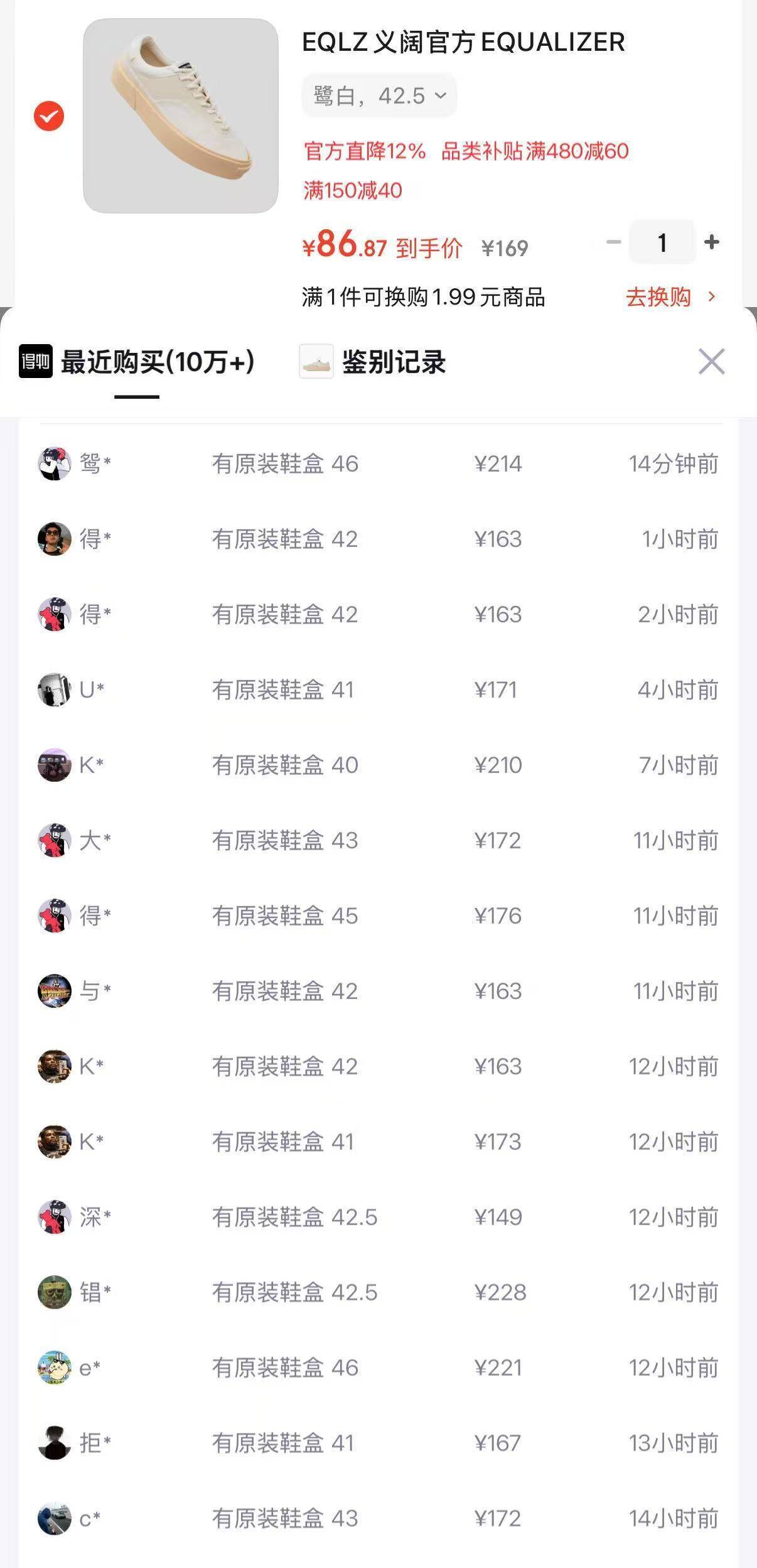This screenshot has height=1568, width=757.
Task: Decrease quantity with the minus button
Action: coord(613,242)
